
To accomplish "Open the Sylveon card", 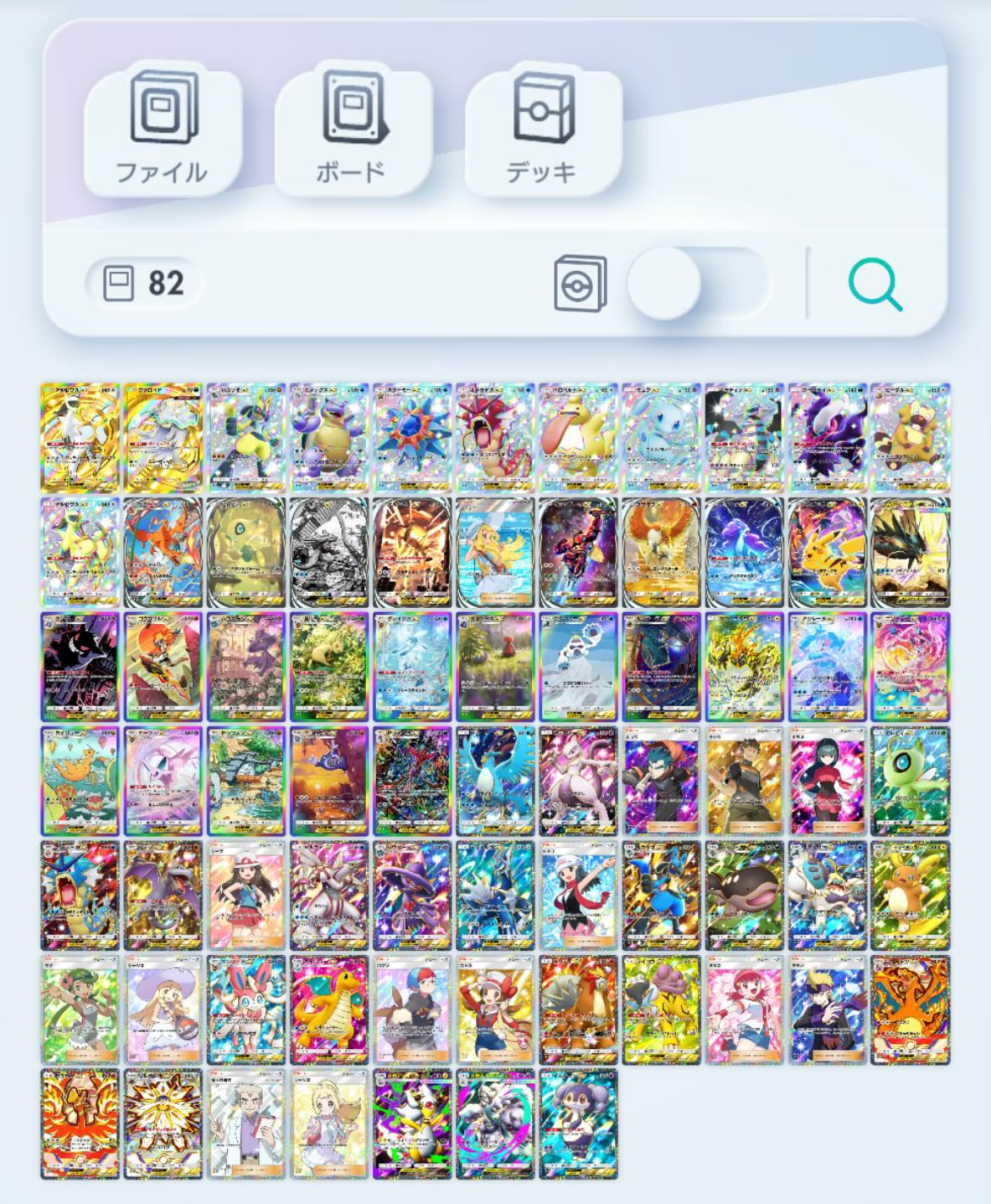I will point(246,1010).
